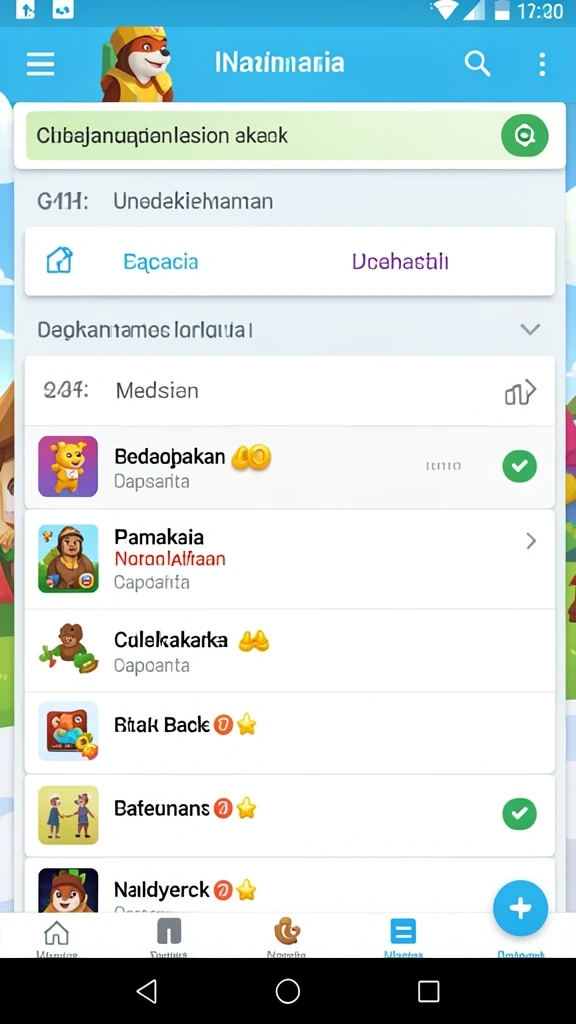Go to the home tab in bottom bar
The image size is (576, 1024).
click(56, 935)
